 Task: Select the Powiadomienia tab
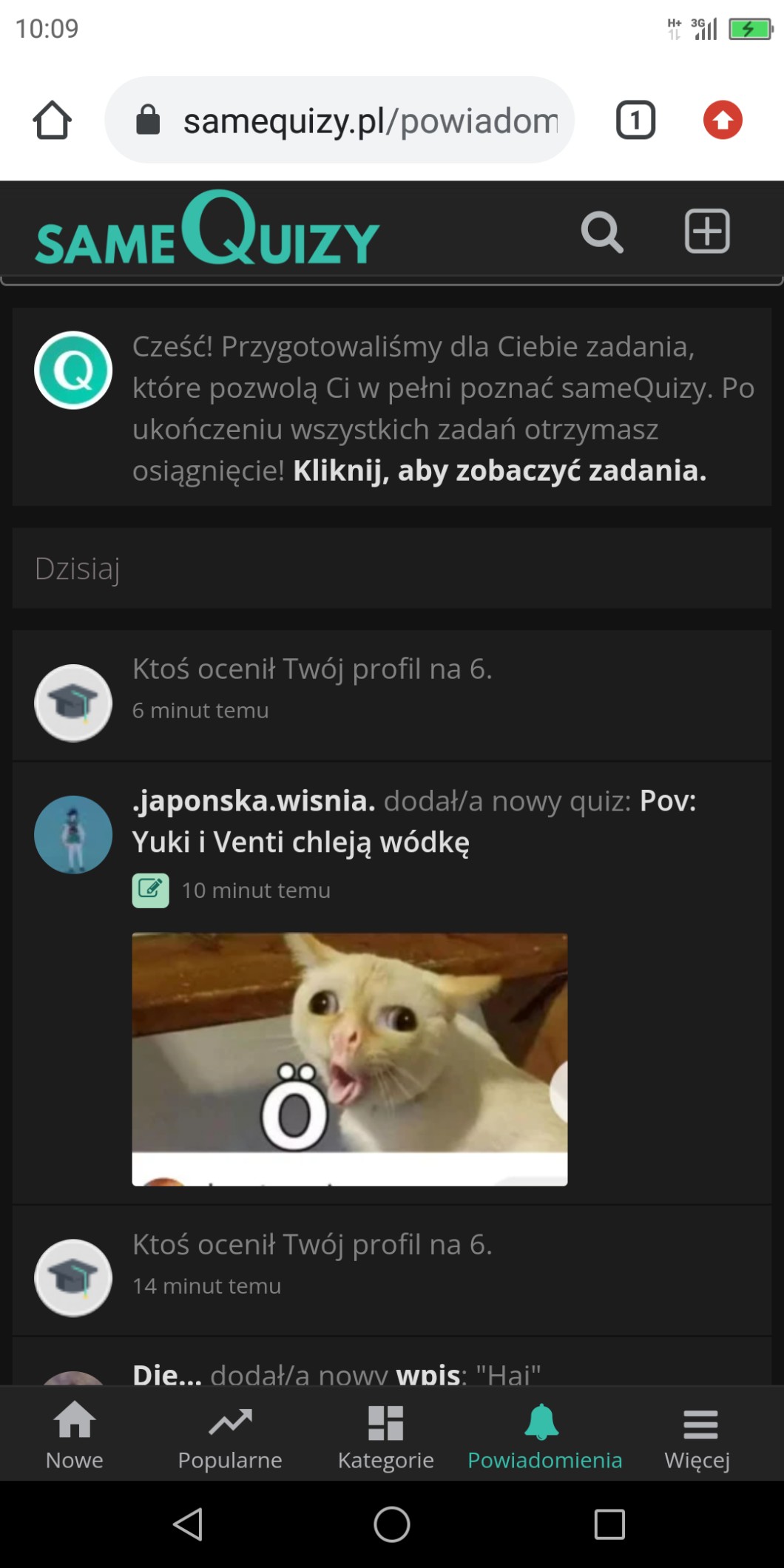(544, 1436)
